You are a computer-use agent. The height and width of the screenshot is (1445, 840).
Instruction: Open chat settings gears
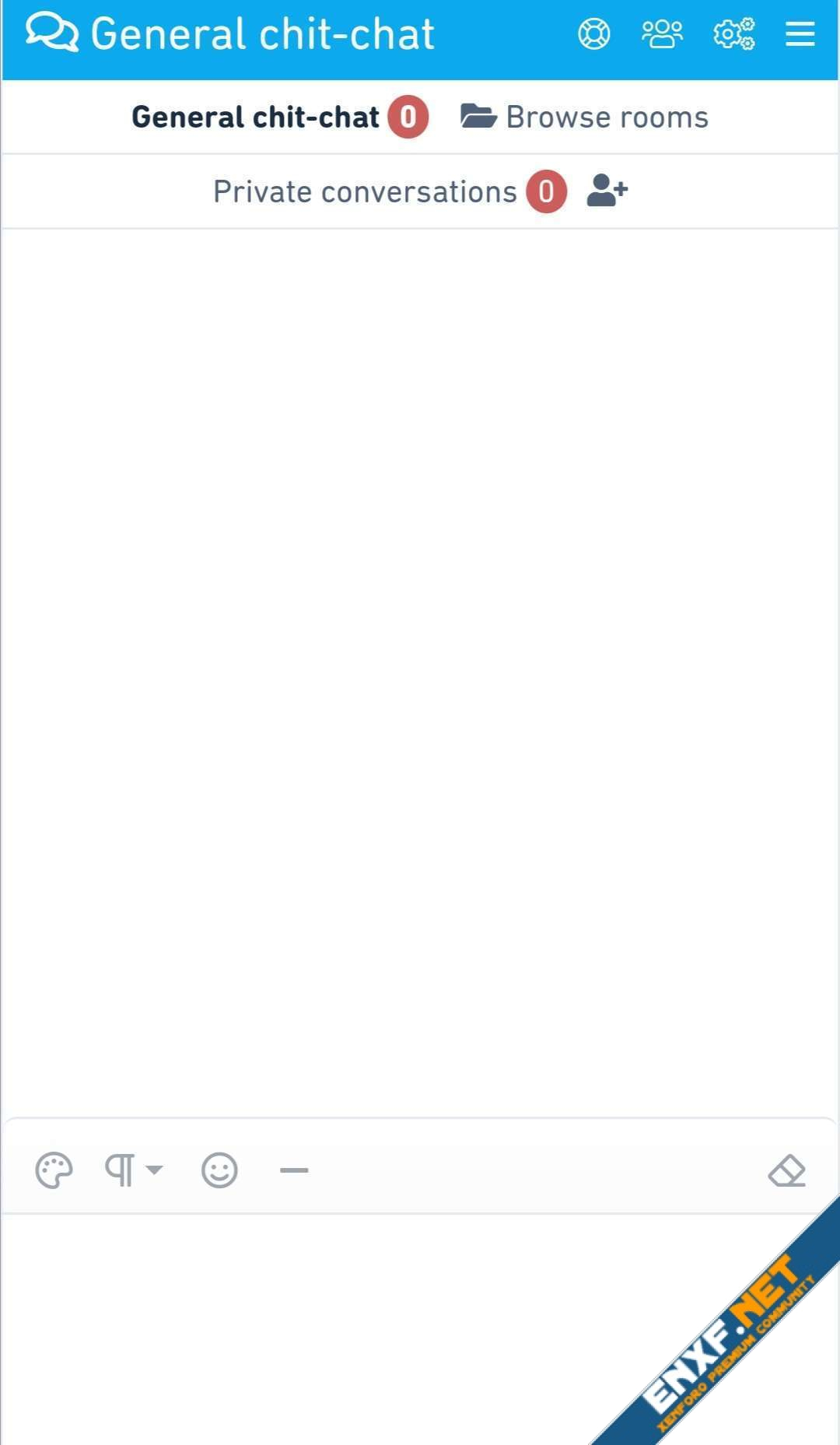733,34
